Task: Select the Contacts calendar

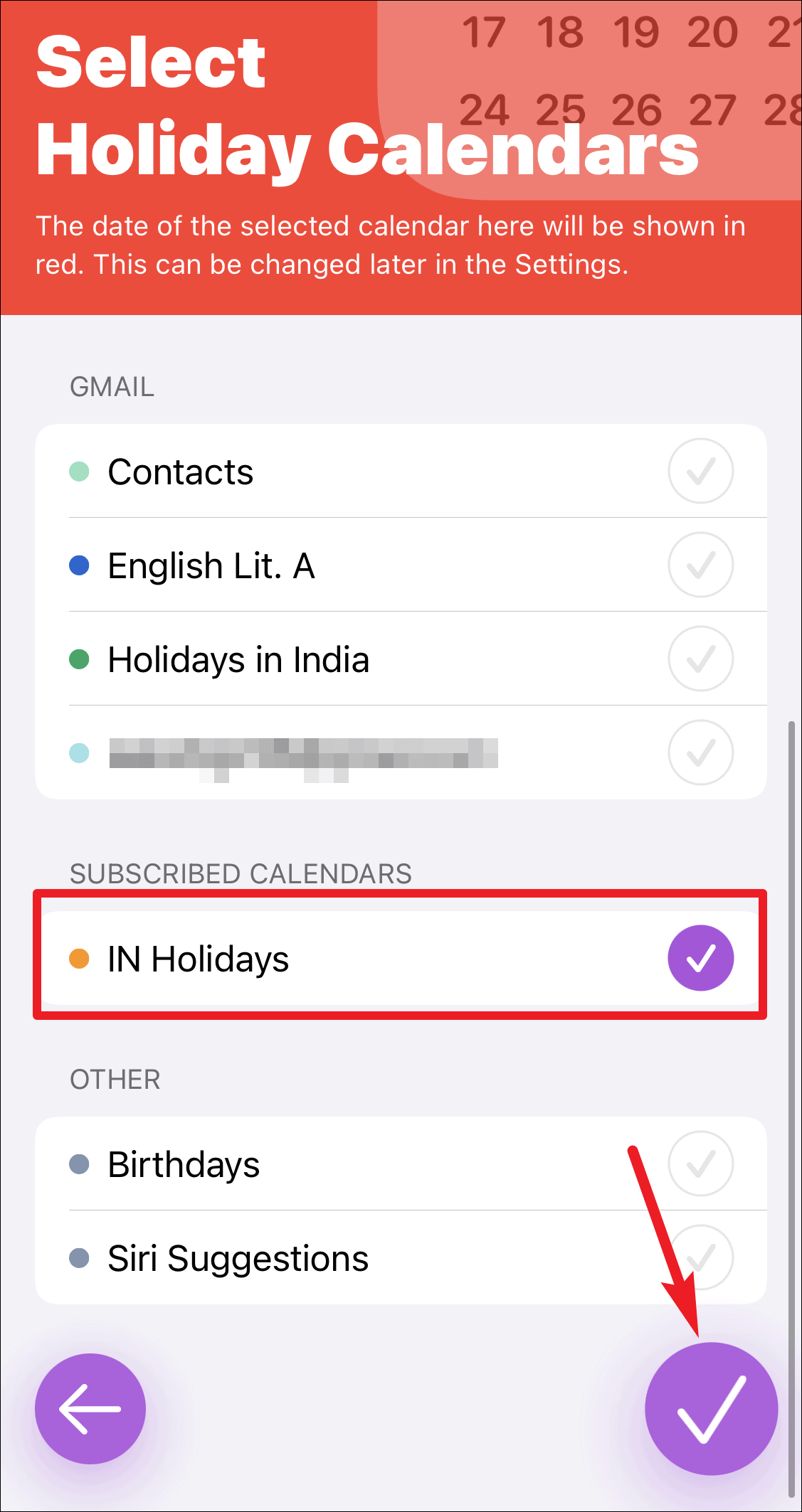Action: pos(700,471)
